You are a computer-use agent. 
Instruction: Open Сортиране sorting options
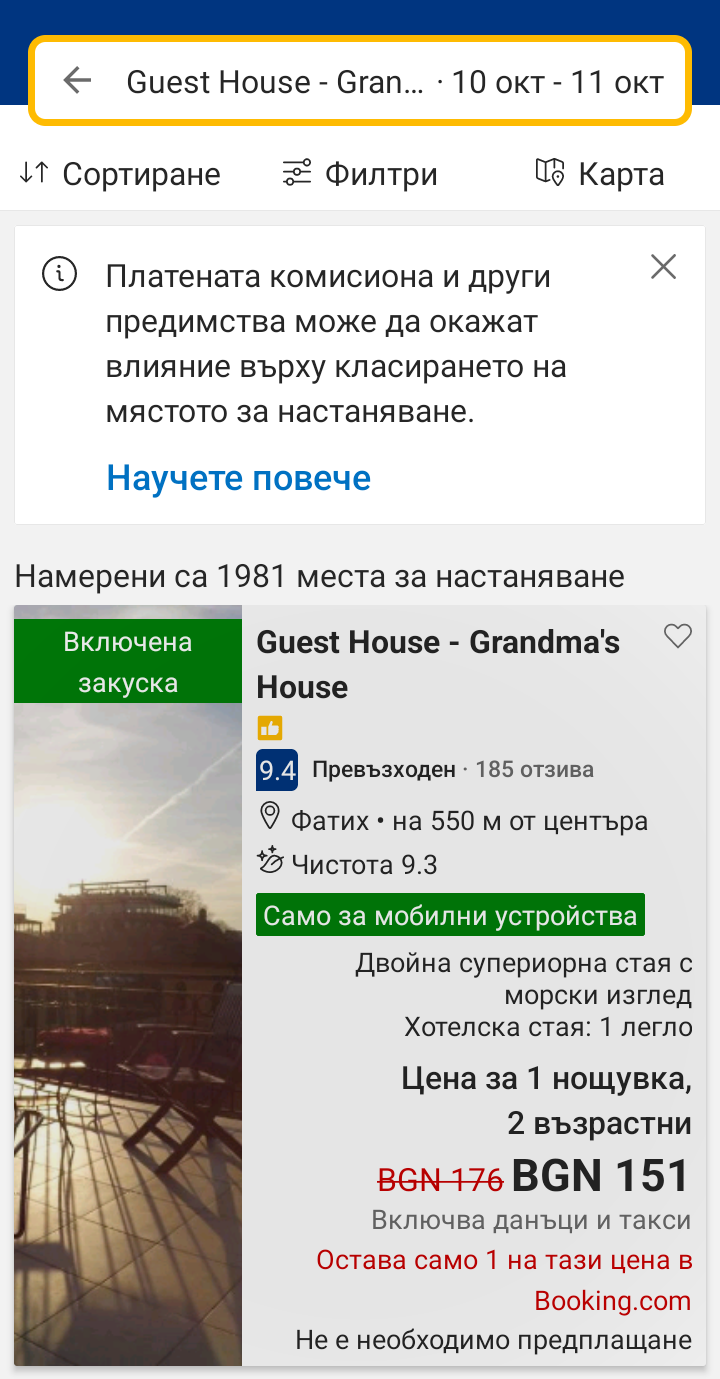[x=120, y=174]
